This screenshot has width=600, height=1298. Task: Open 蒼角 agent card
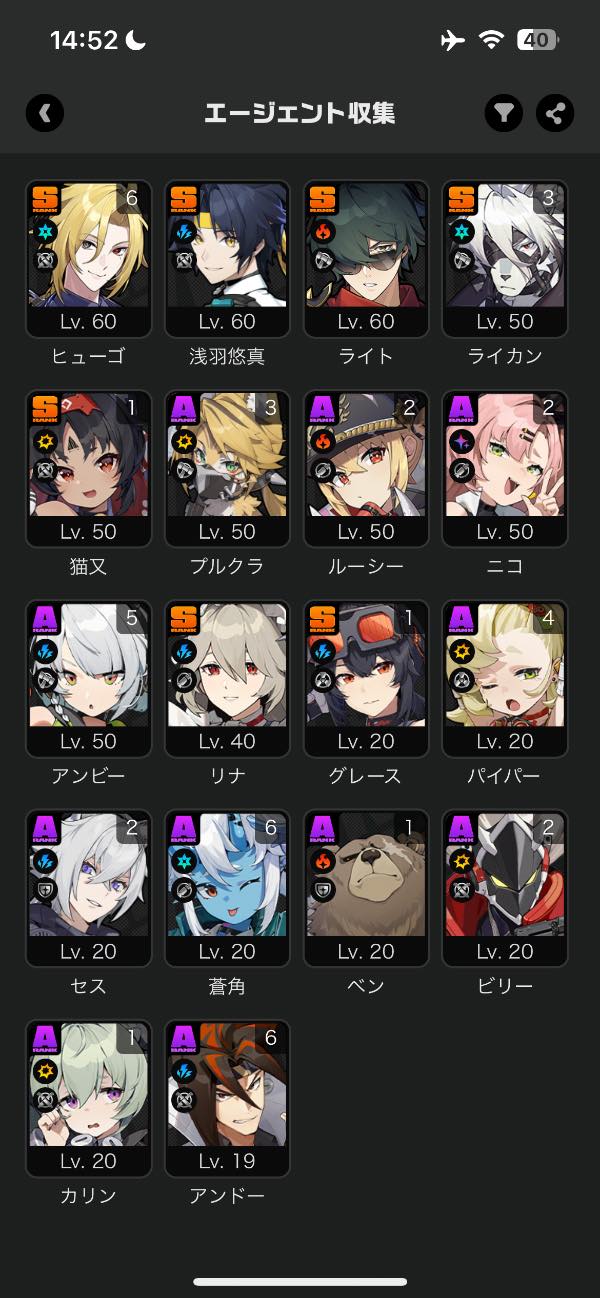point(227,888)
